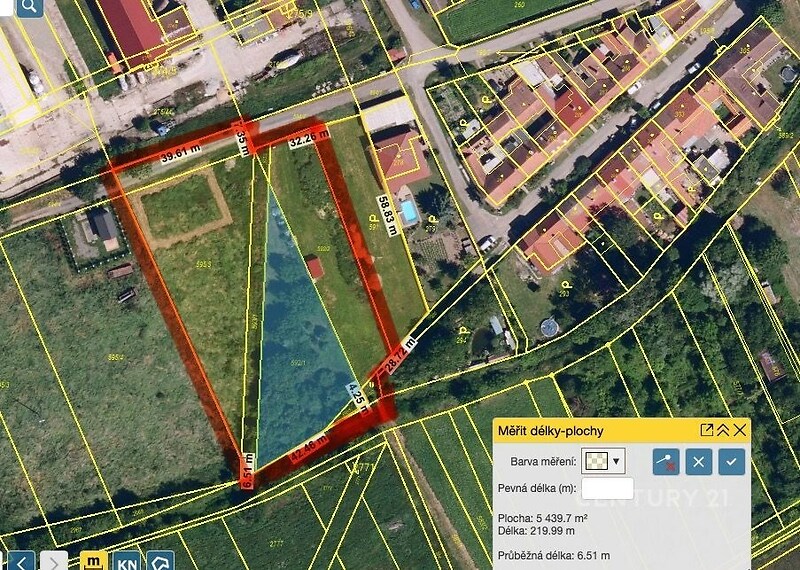Open the Barva měření color dropdown
This screenshot has height=570, width=800.
pos(604,461)
